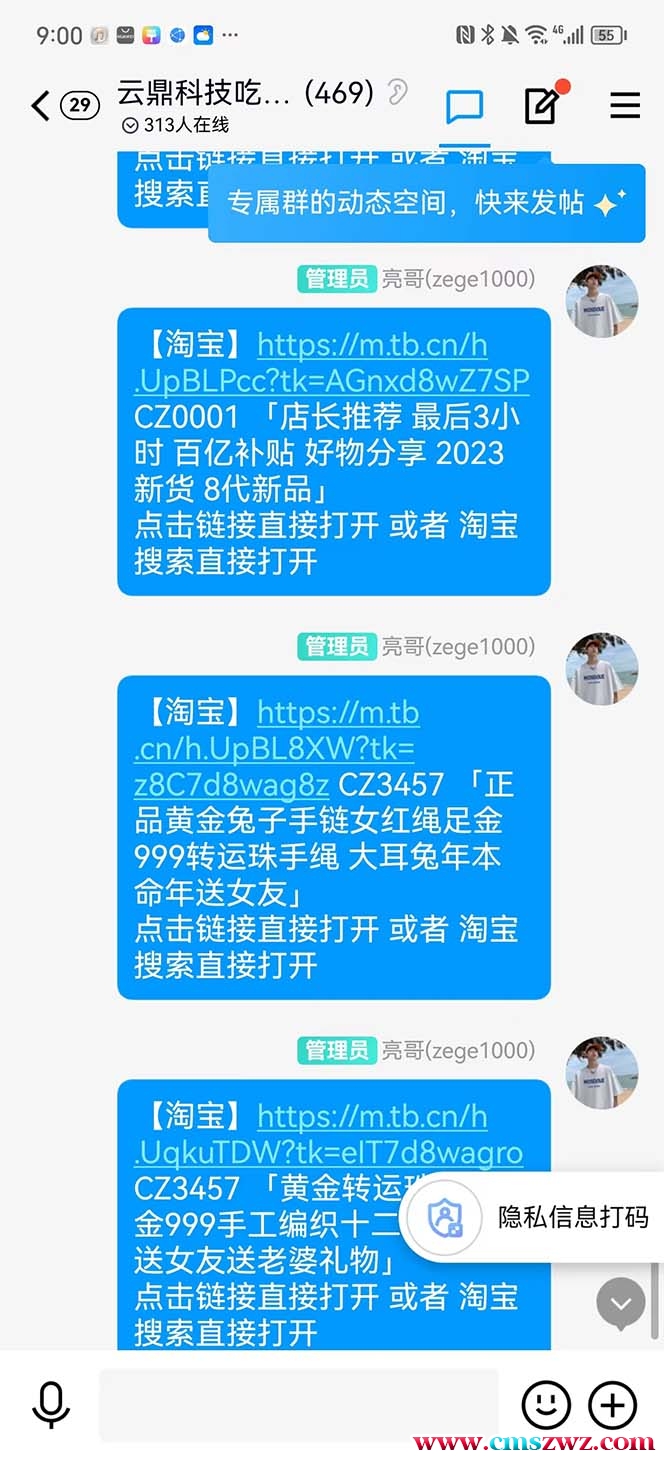Tap 亮哥's avatar beside the 黄金兔子手链 message
664x1460 pixels.
pos(602,668)
